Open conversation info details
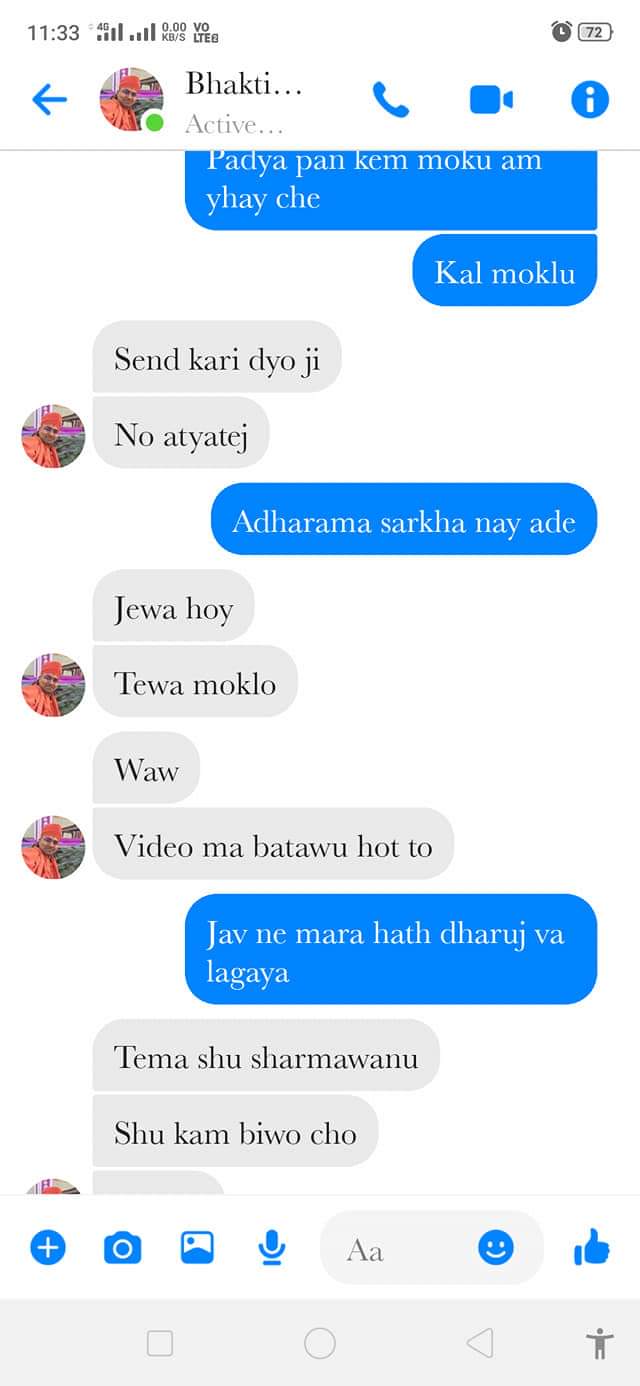 [x=589, y=99]
